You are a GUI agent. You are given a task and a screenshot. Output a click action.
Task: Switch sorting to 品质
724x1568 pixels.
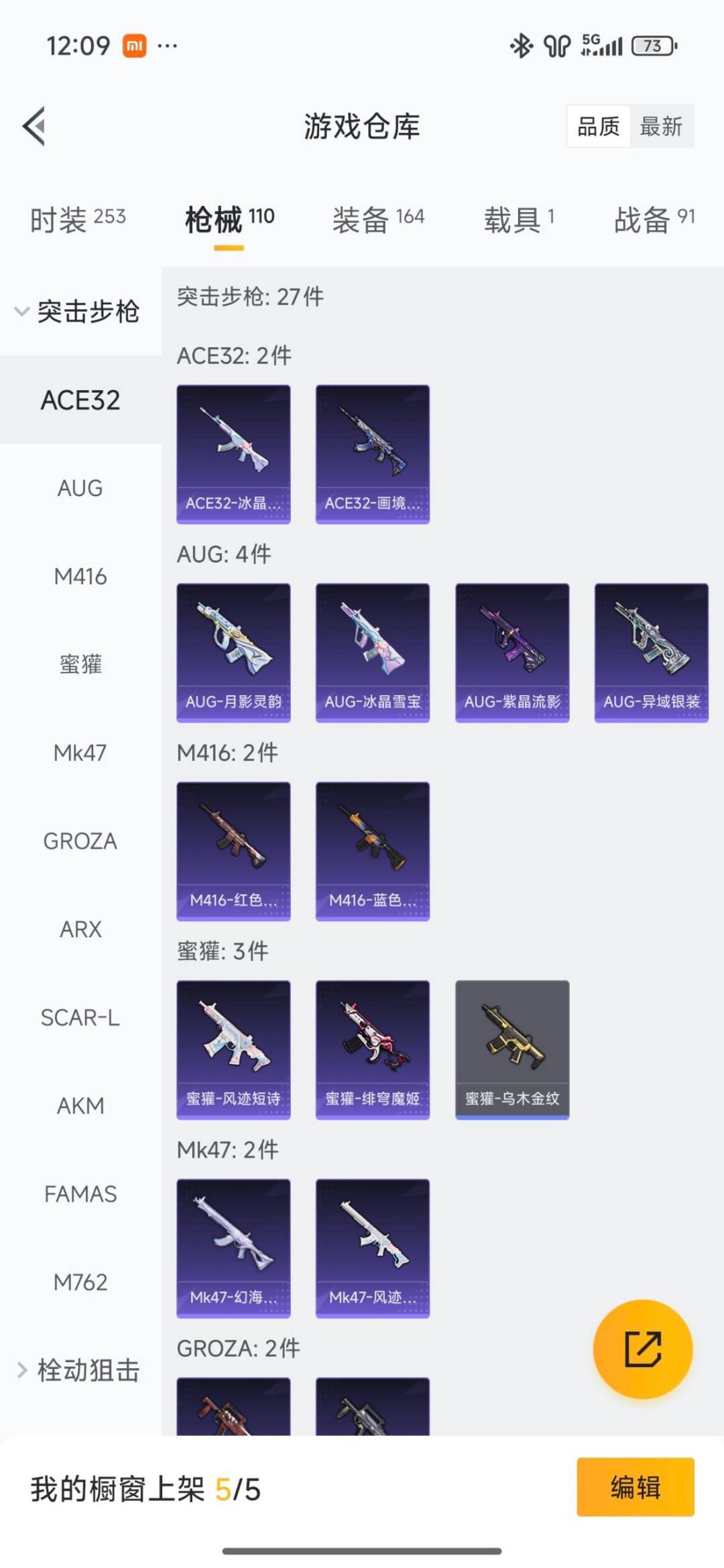tap(599, 127)
